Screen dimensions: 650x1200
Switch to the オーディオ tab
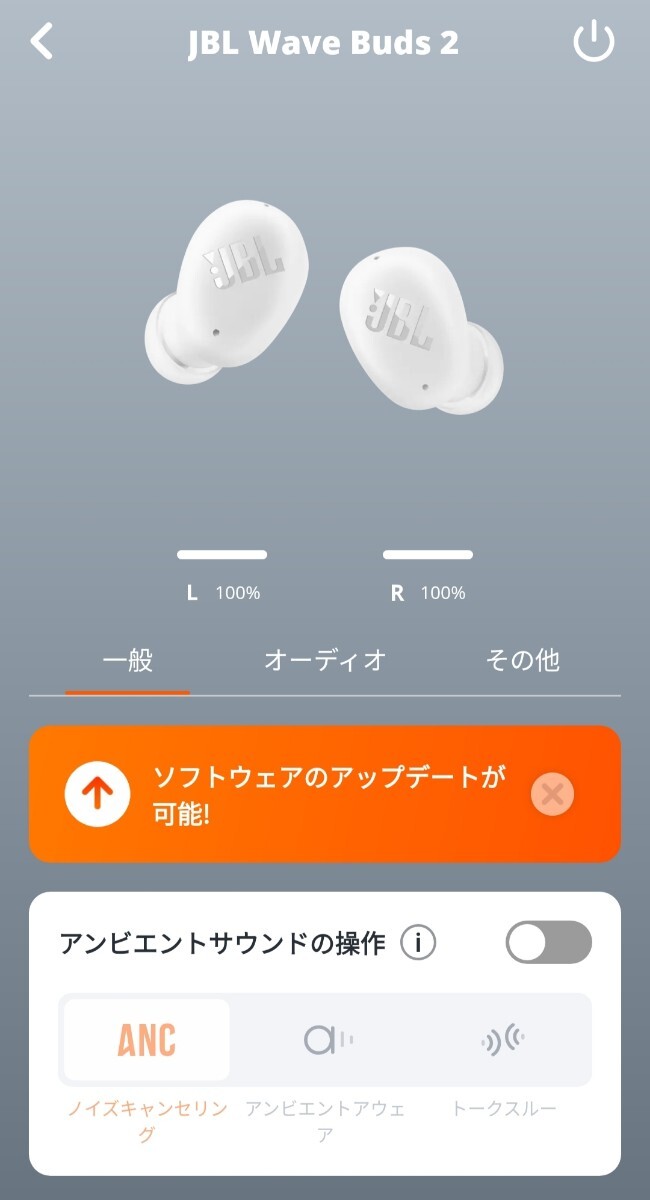click(x=325, y=660)
